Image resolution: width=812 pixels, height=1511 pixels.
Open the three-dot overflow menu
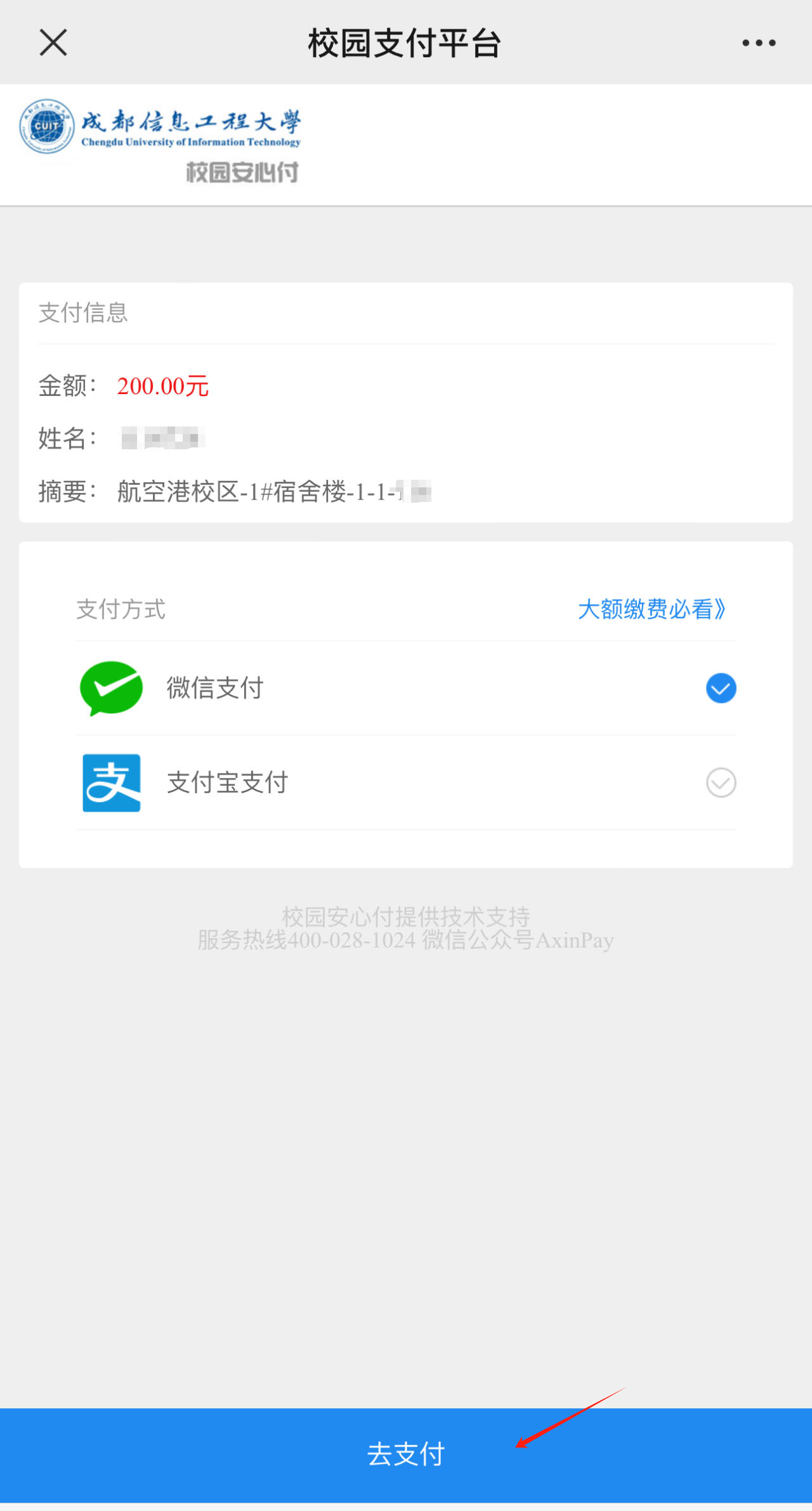click(x=759, y=43)
